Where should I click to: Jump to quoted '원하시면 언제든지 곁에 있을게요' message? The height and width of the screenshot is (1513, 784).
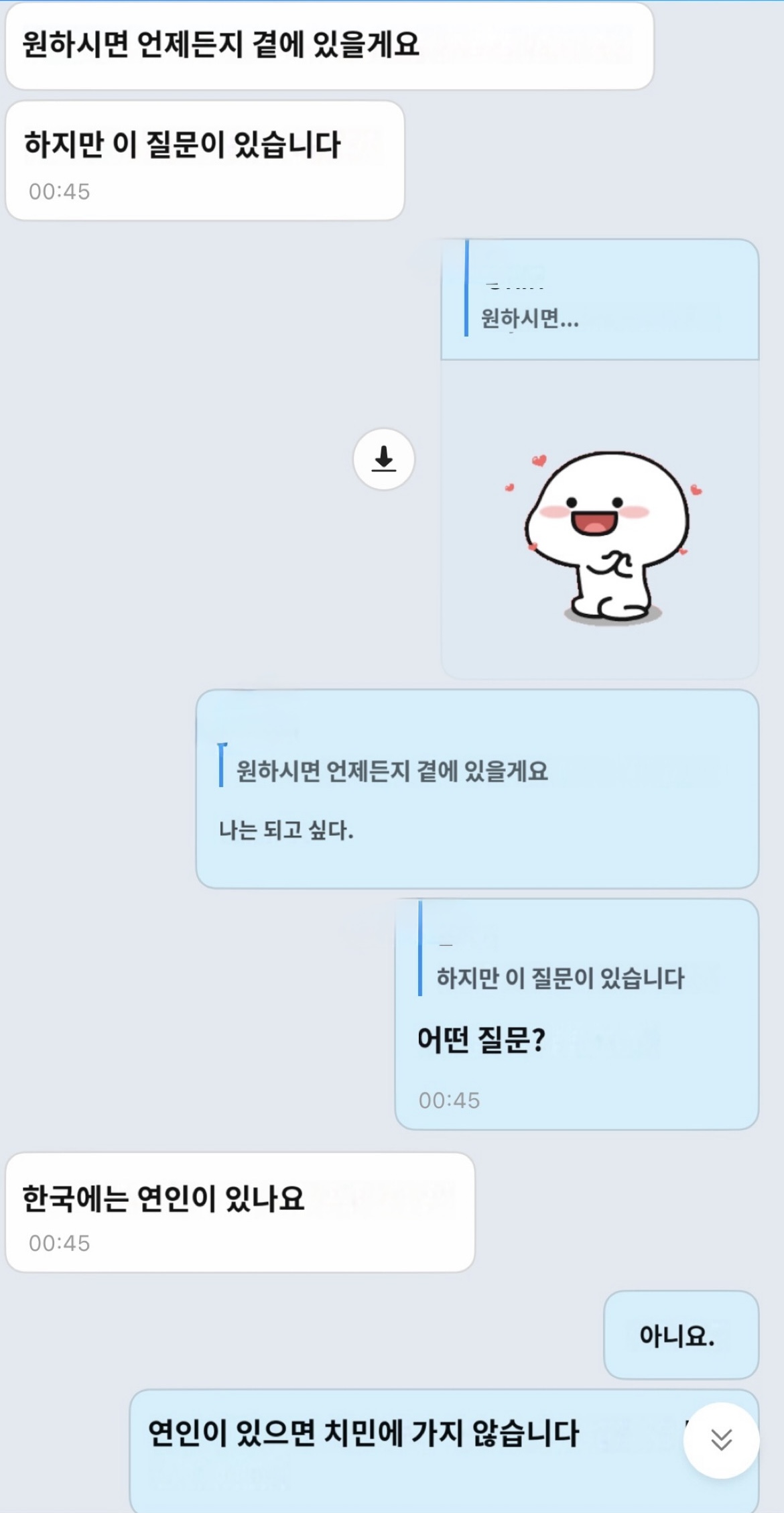392,771
